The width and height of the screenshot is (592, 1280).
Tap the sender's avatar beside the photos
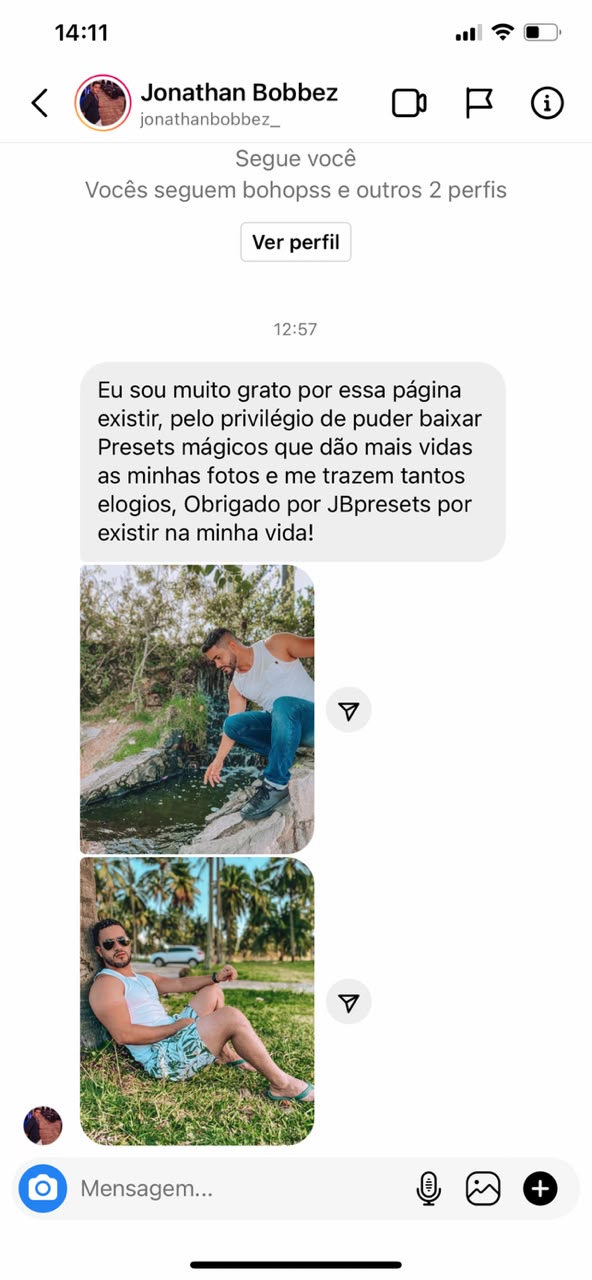[43, 1125]
